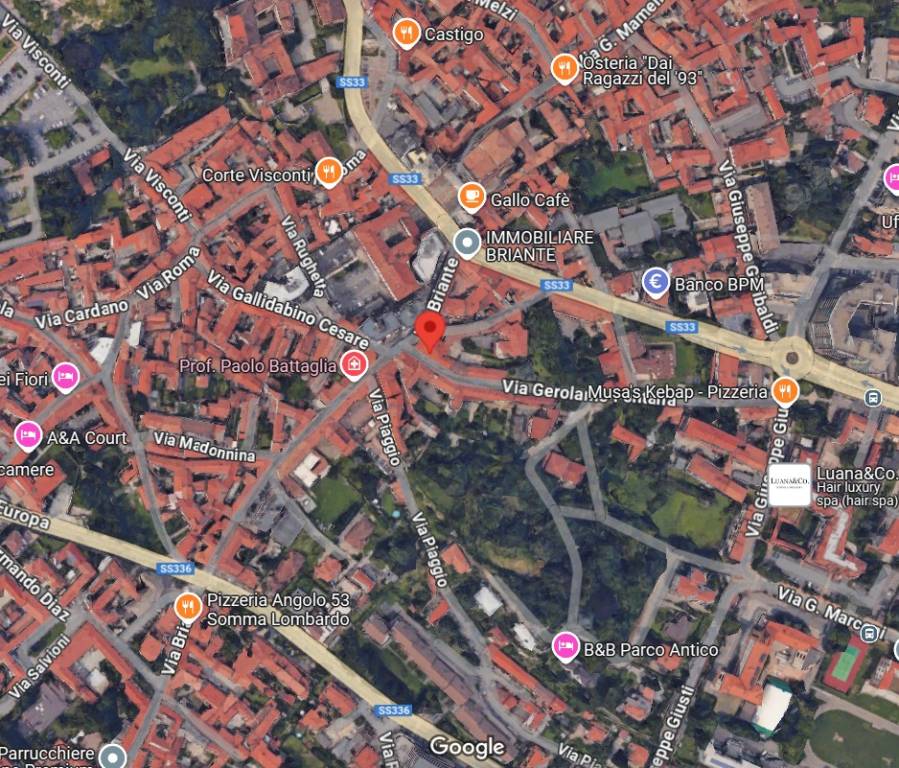Tap the red location pin

pos(430,329)
